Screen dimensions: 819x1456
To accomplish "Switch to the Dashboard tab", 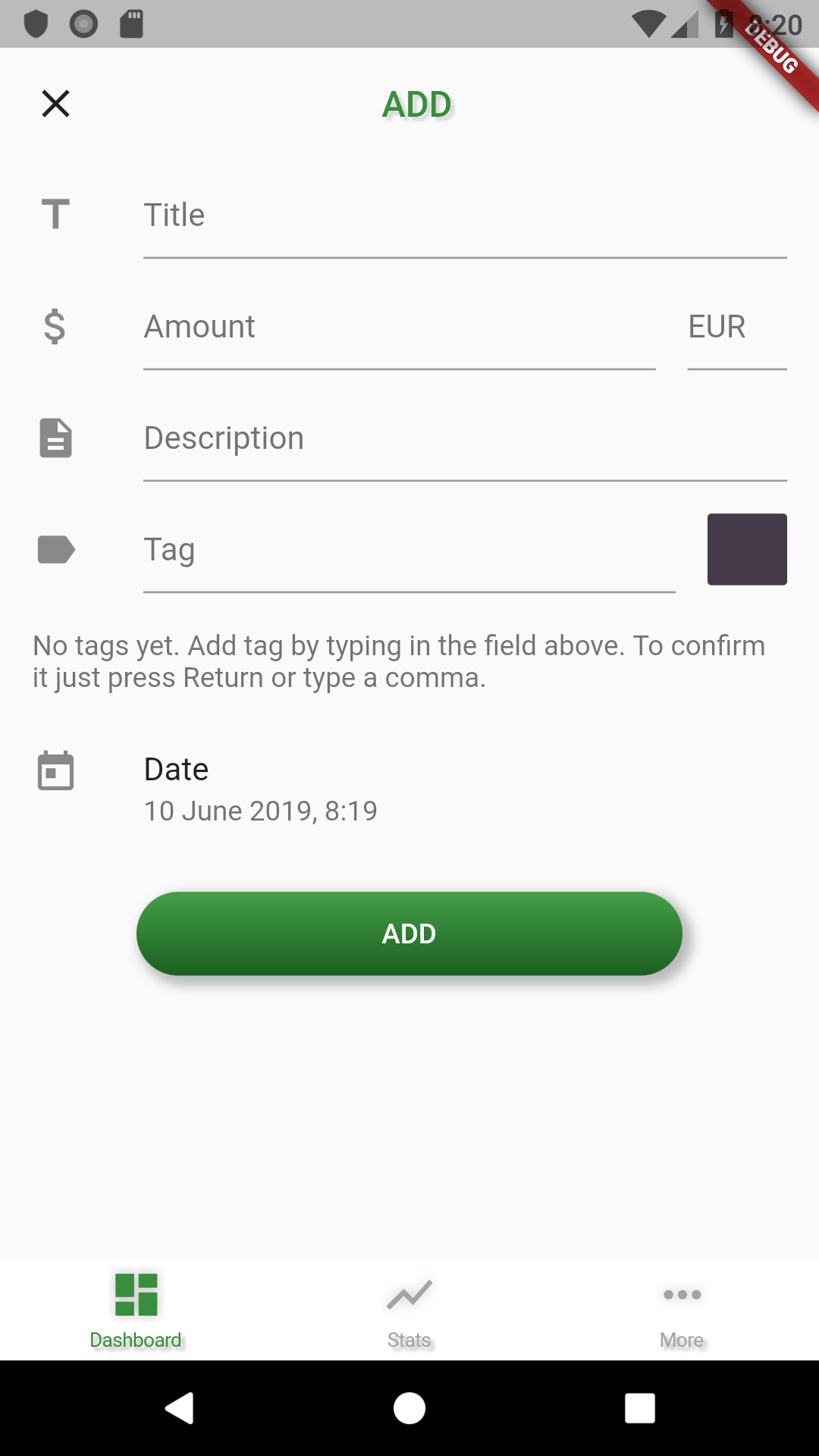I will click(x=136, y=1311).
